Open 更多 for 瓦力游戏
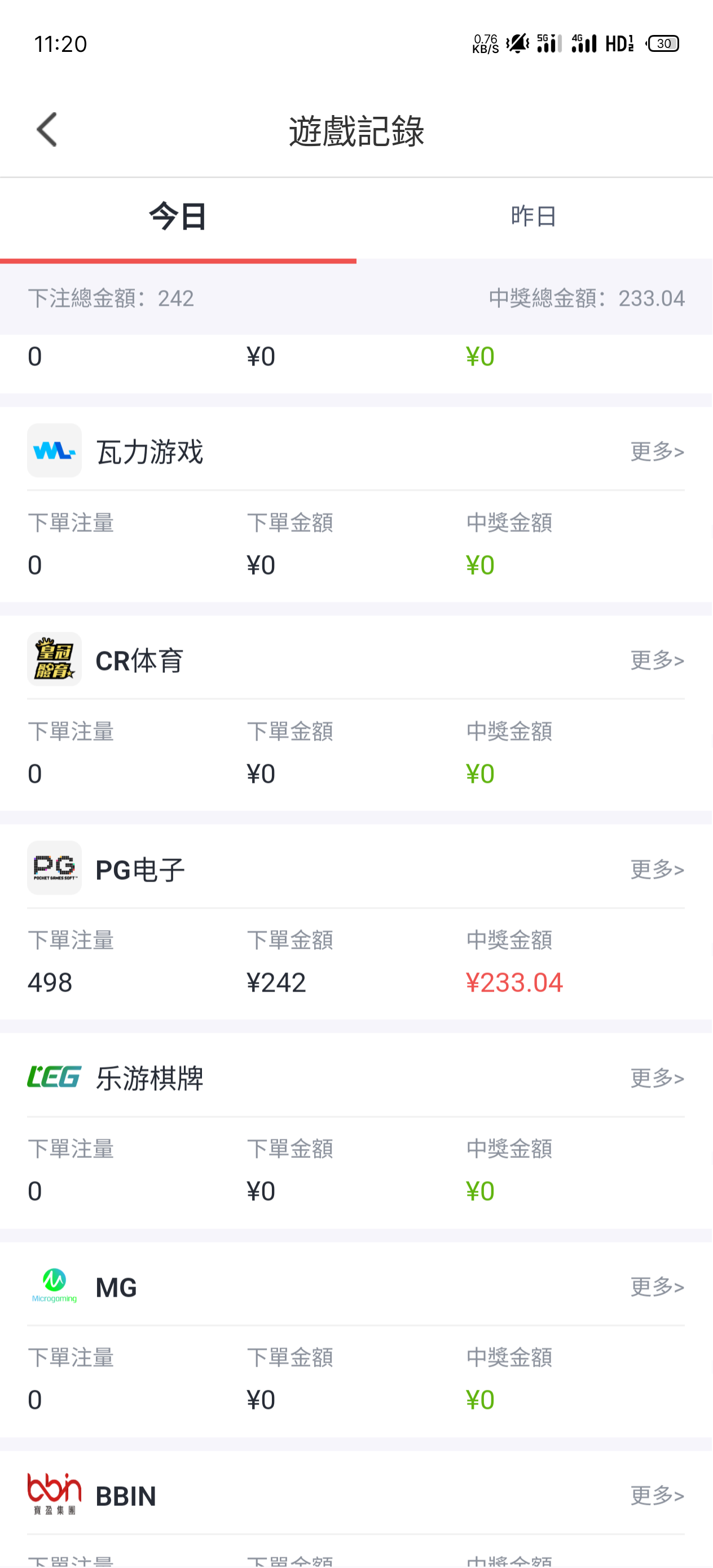 (x=657, y=452)
